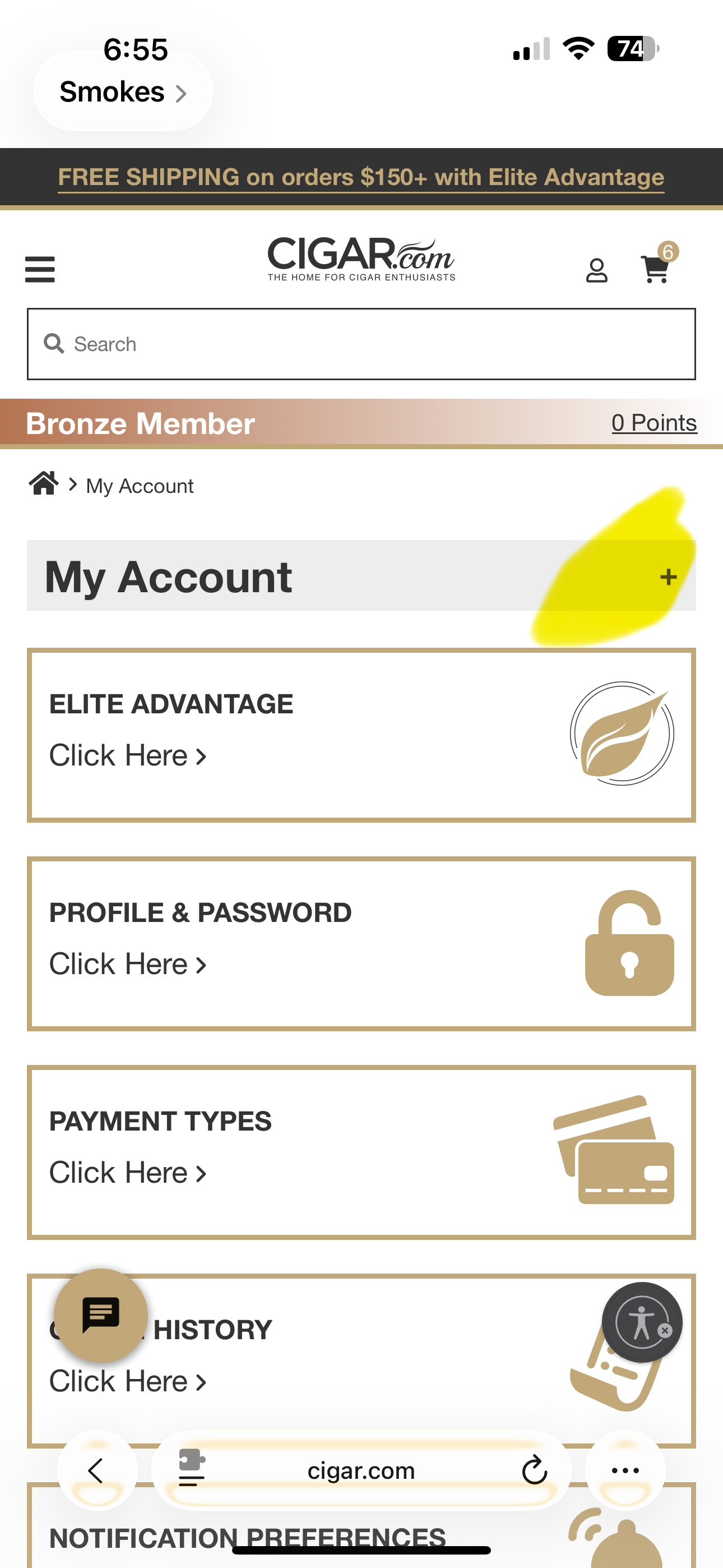Viewport: 723px width, 1568px height.
Task: View the 0 Points link
Action: (654, 422)
